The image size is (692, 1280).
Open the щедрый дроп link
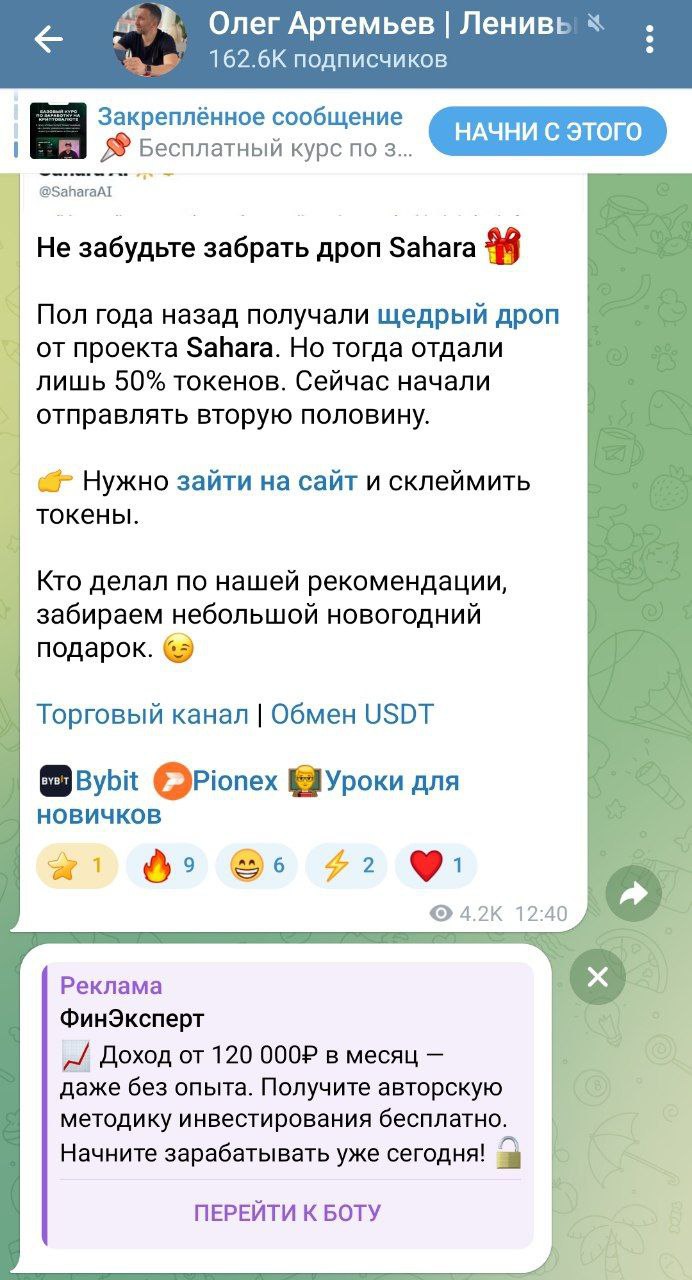click(468, 315)
